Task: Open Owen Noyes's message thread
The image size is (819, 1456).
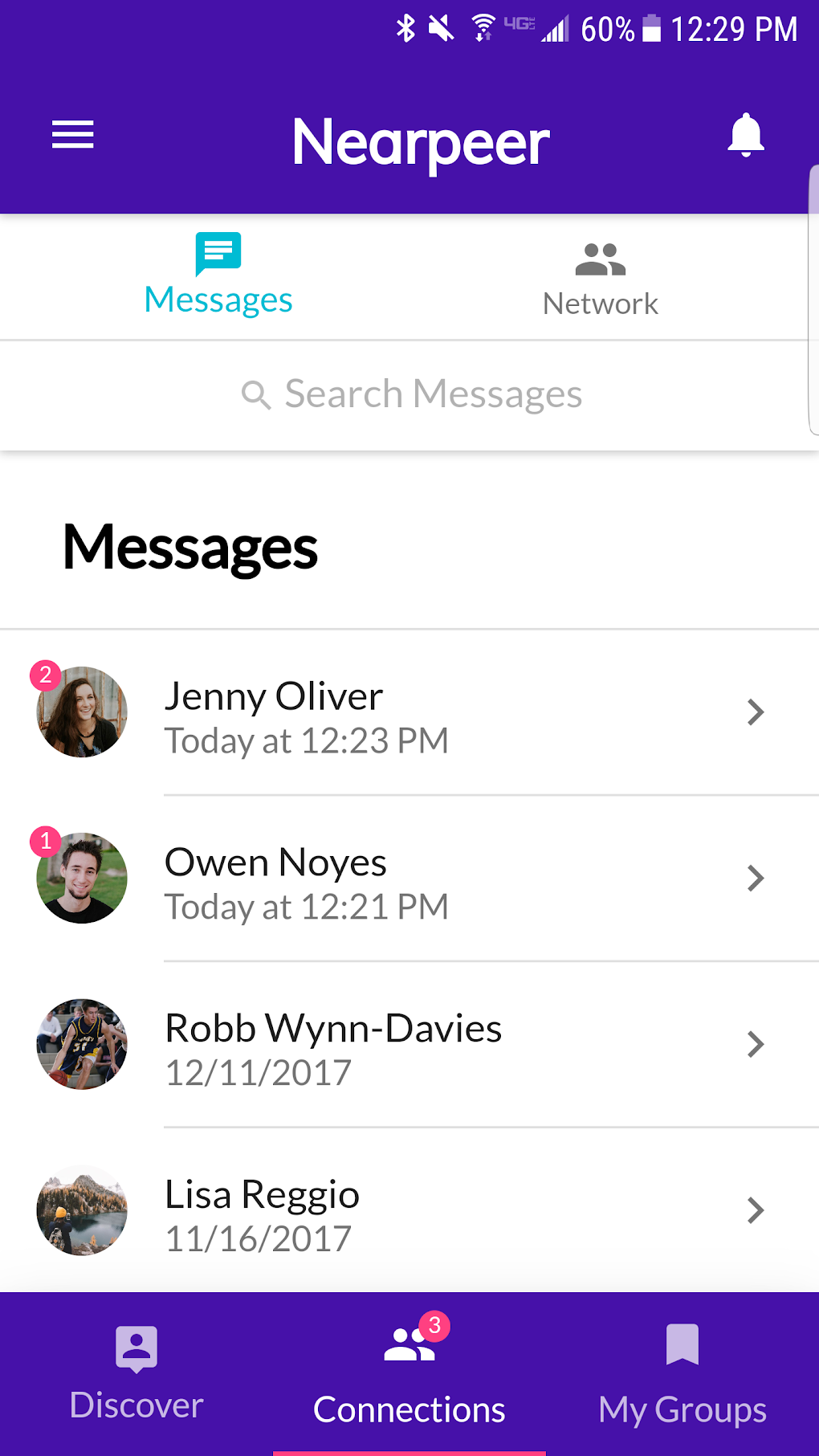Action: [409, 879]
